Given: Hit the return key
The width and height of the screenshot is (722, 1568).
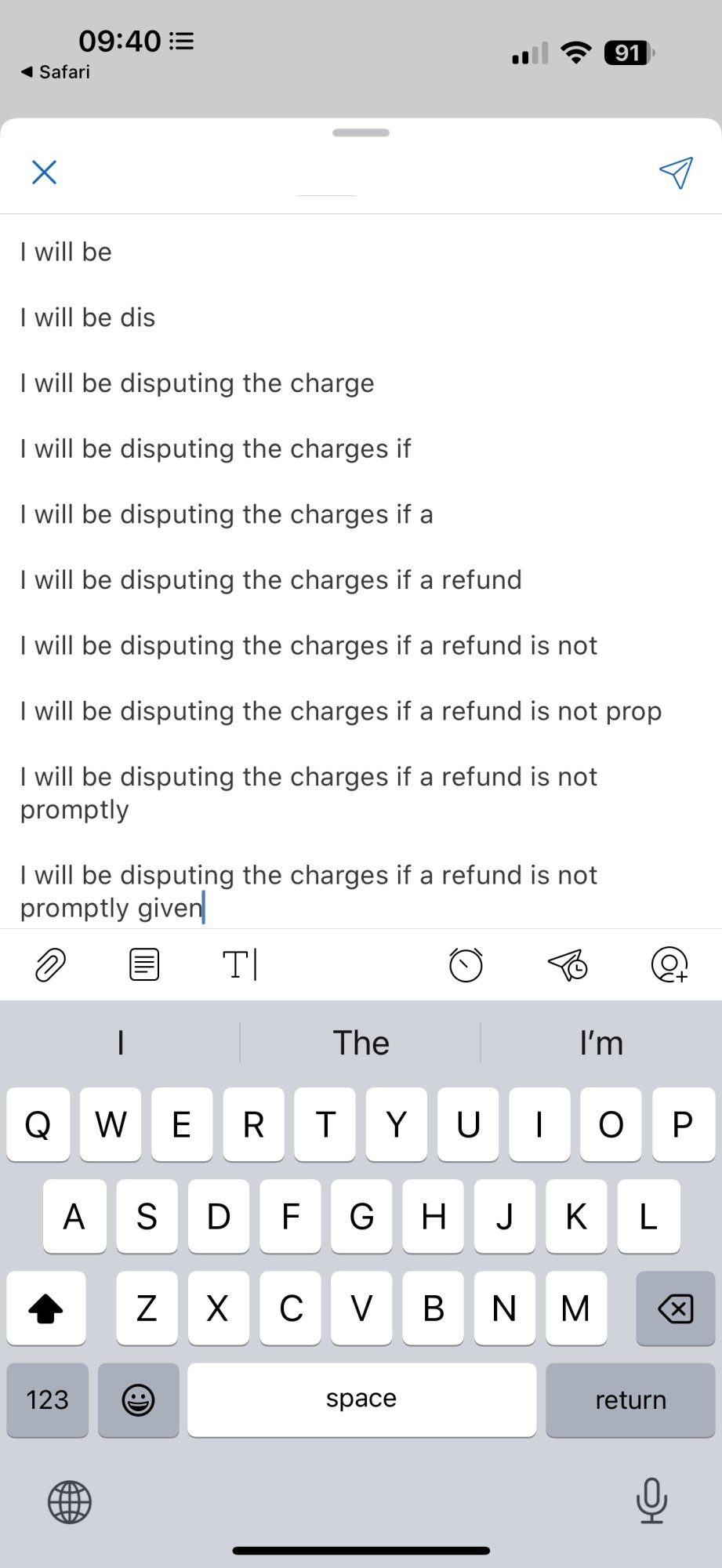Looking at the screenshot, I should 630,1400.
